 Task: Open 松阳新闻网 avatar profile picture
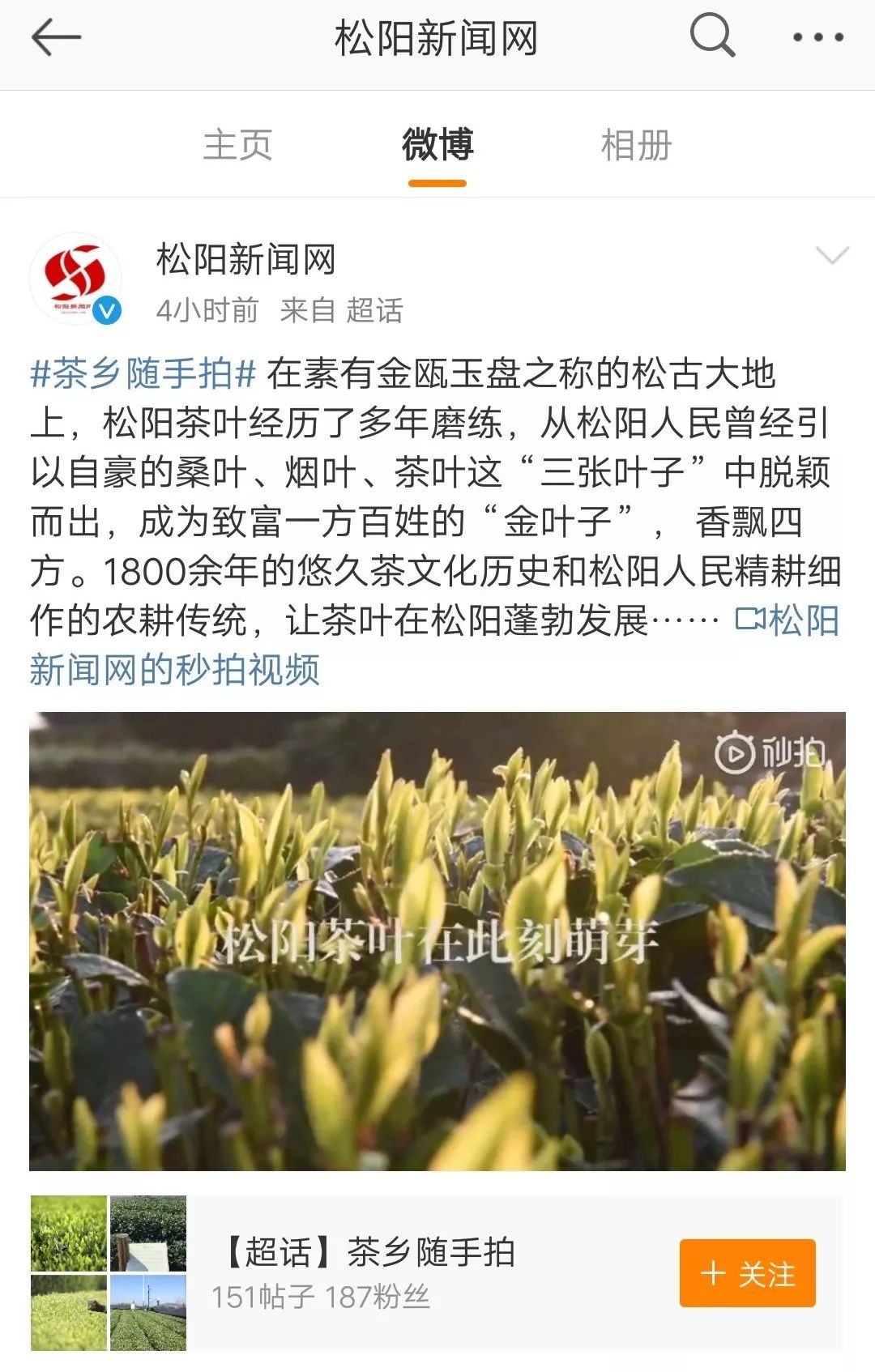(x=75, y=279)
